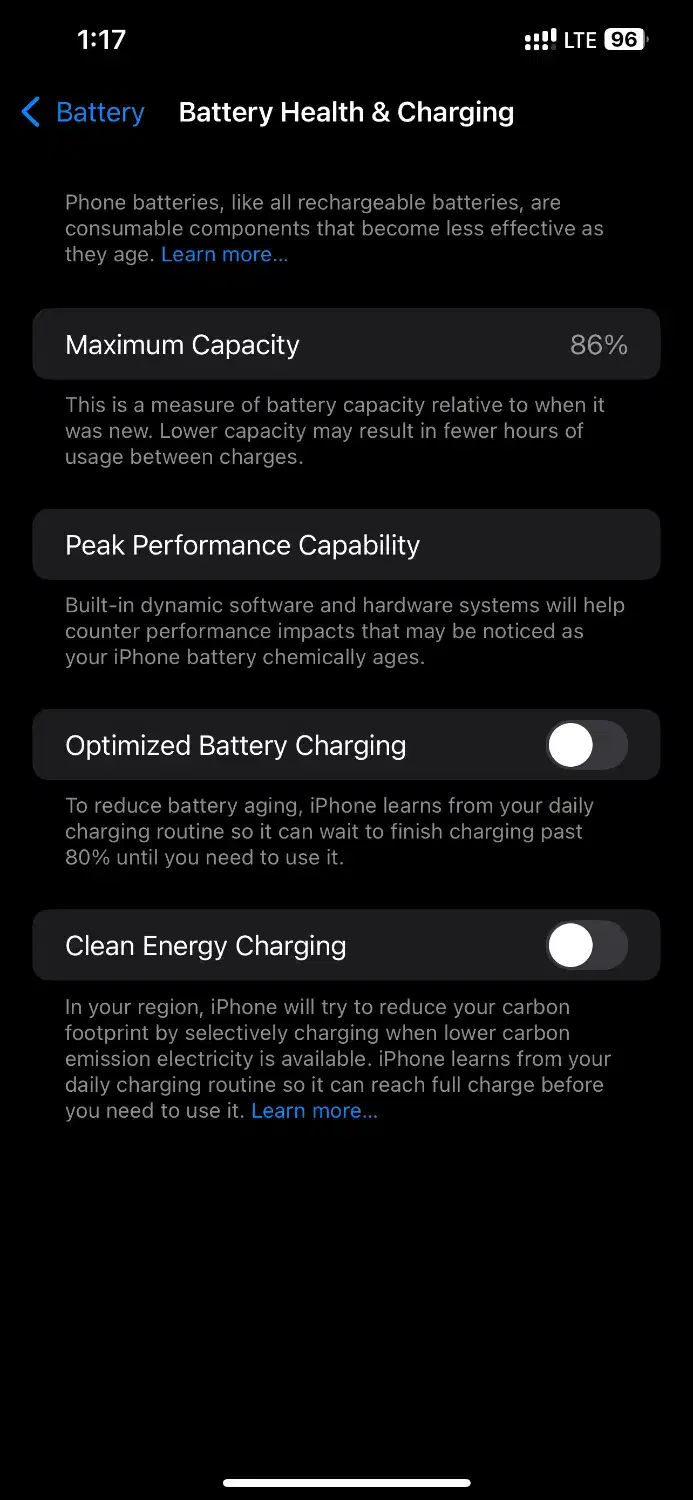Turn on Clean Energy Charging
693x1500 pixels.
tap(587, 946)
